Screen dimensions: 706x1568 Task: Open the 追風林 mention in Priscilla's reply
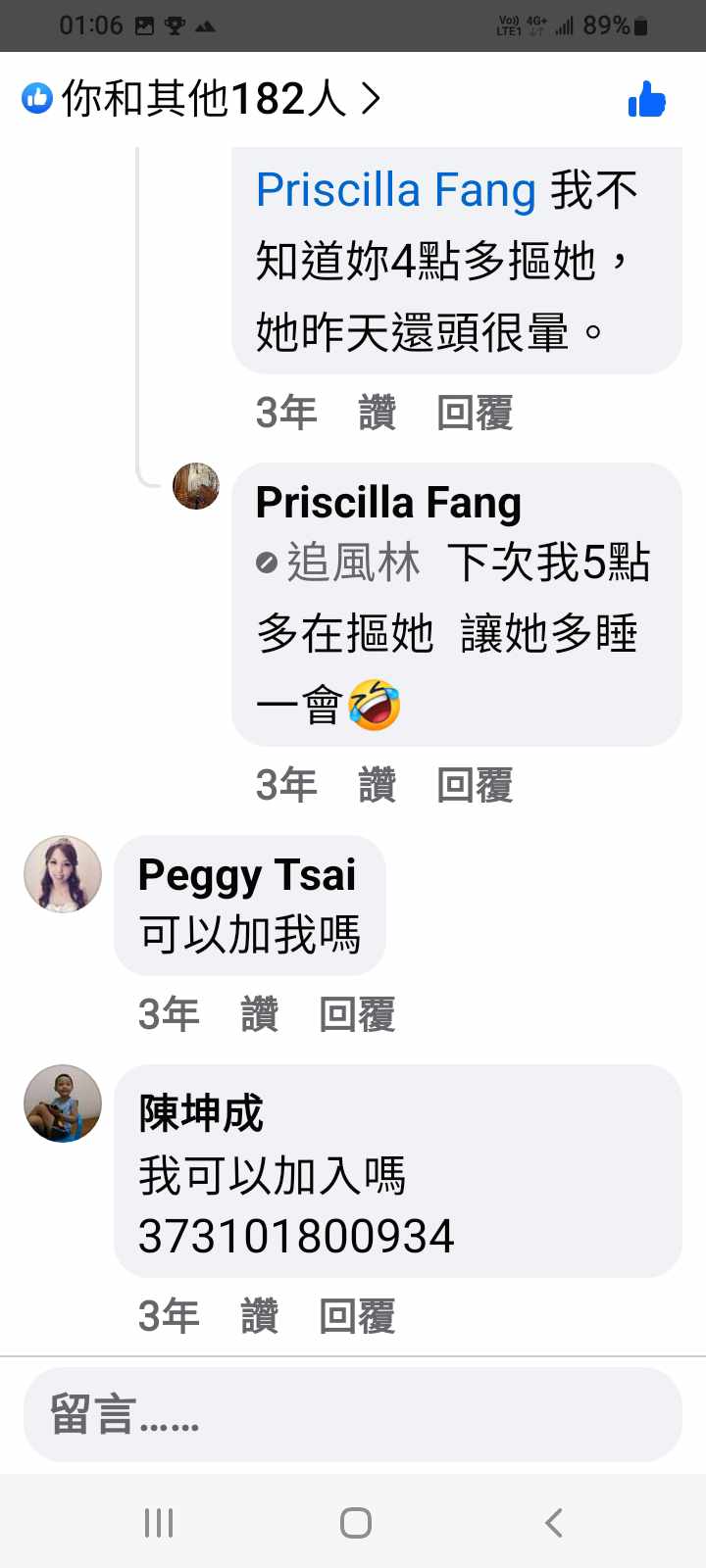pos(353,563)
